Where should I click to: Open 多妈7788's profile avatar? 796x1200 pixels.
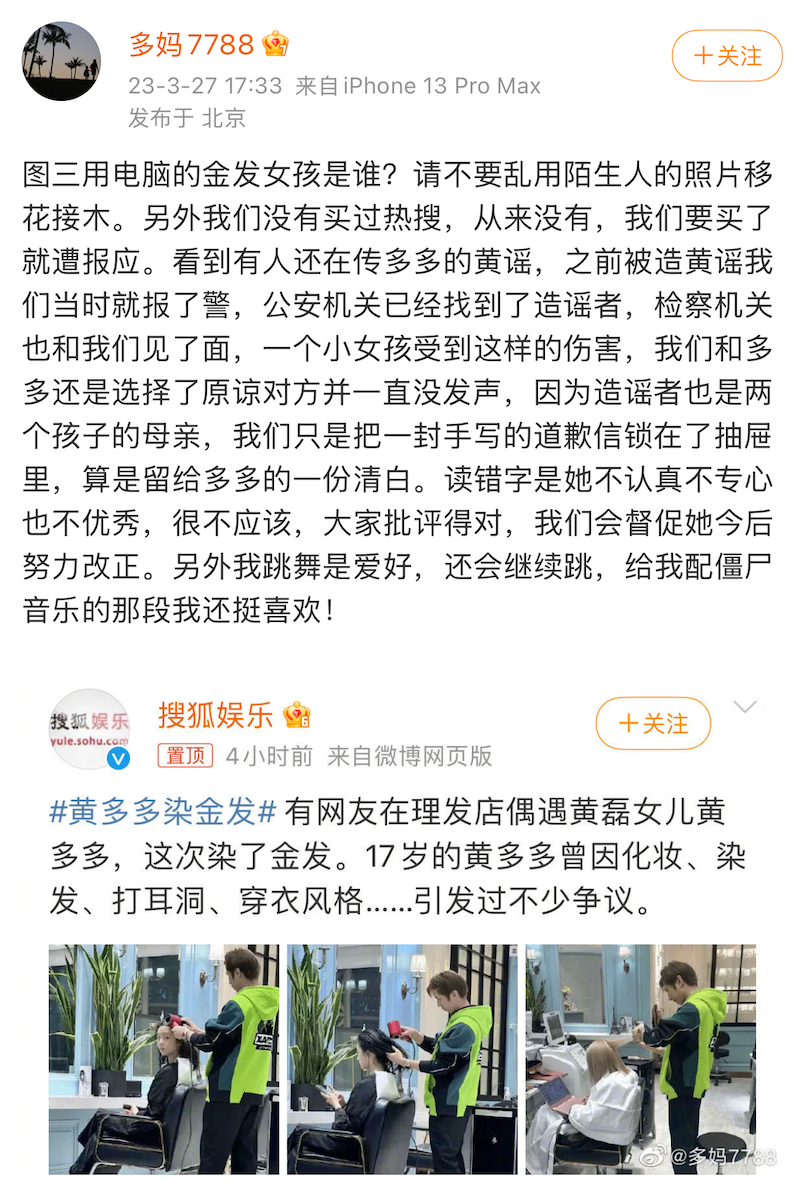click(62, 62)
